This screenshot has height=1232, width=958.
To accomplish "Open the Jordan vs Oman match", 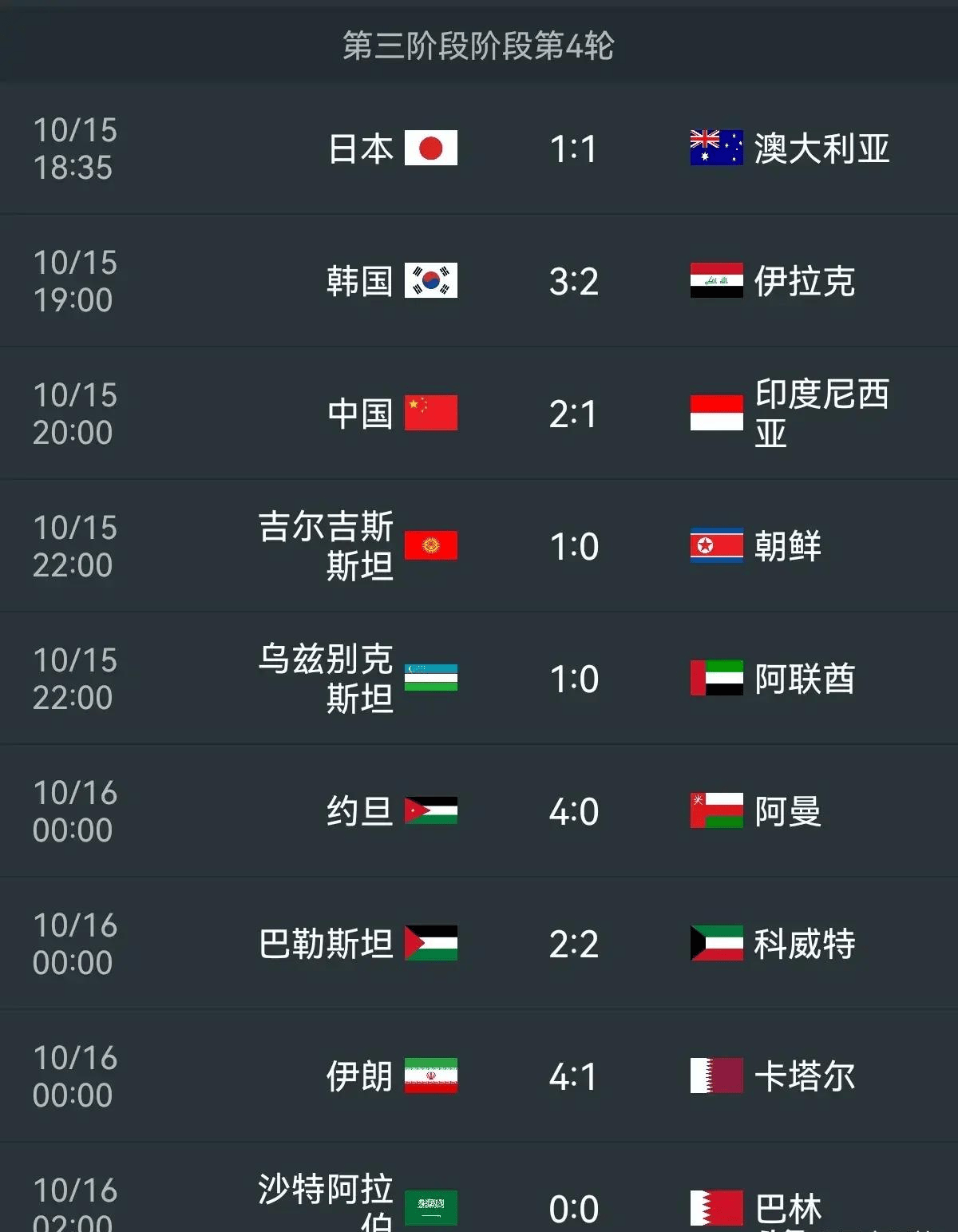I will (x=573, y=811).
